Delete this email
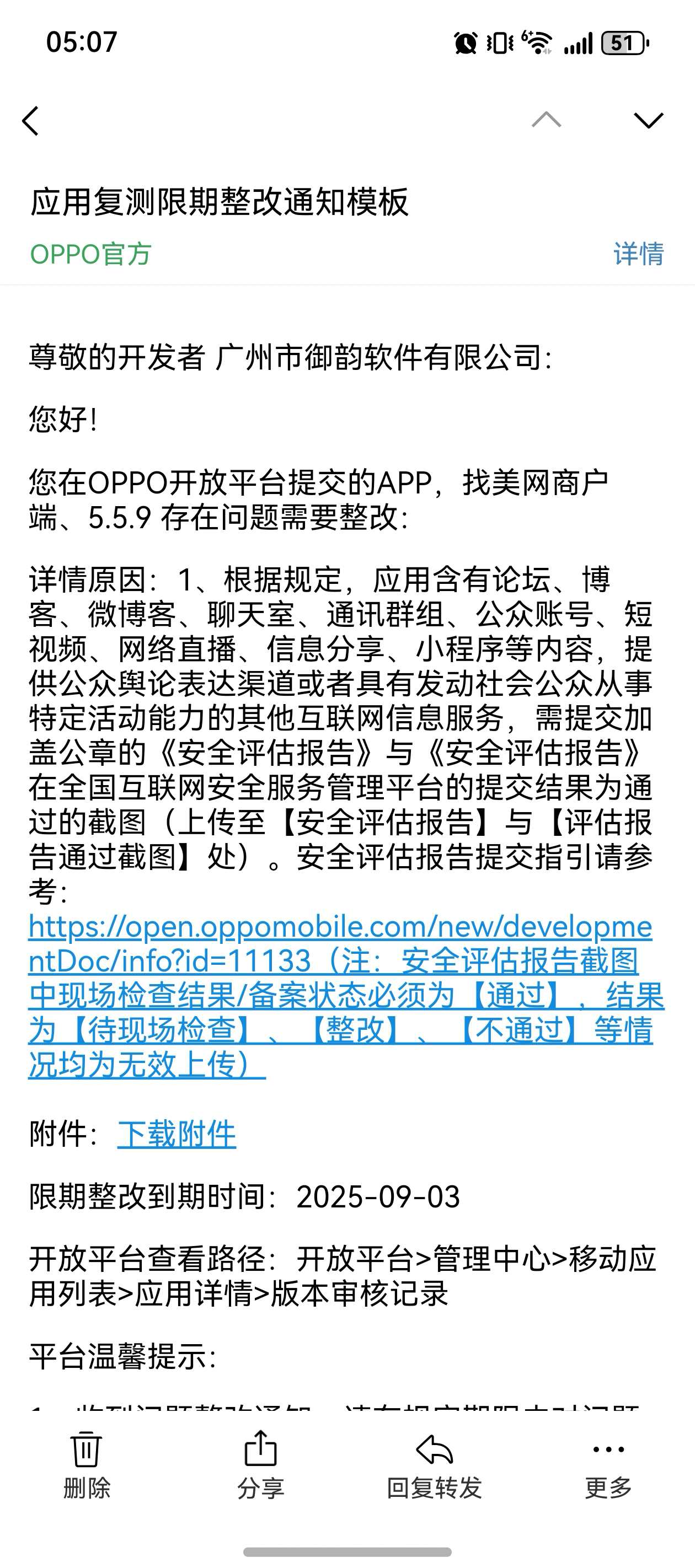Viewport: 695px width, 1568px height. coord(87,1465)
